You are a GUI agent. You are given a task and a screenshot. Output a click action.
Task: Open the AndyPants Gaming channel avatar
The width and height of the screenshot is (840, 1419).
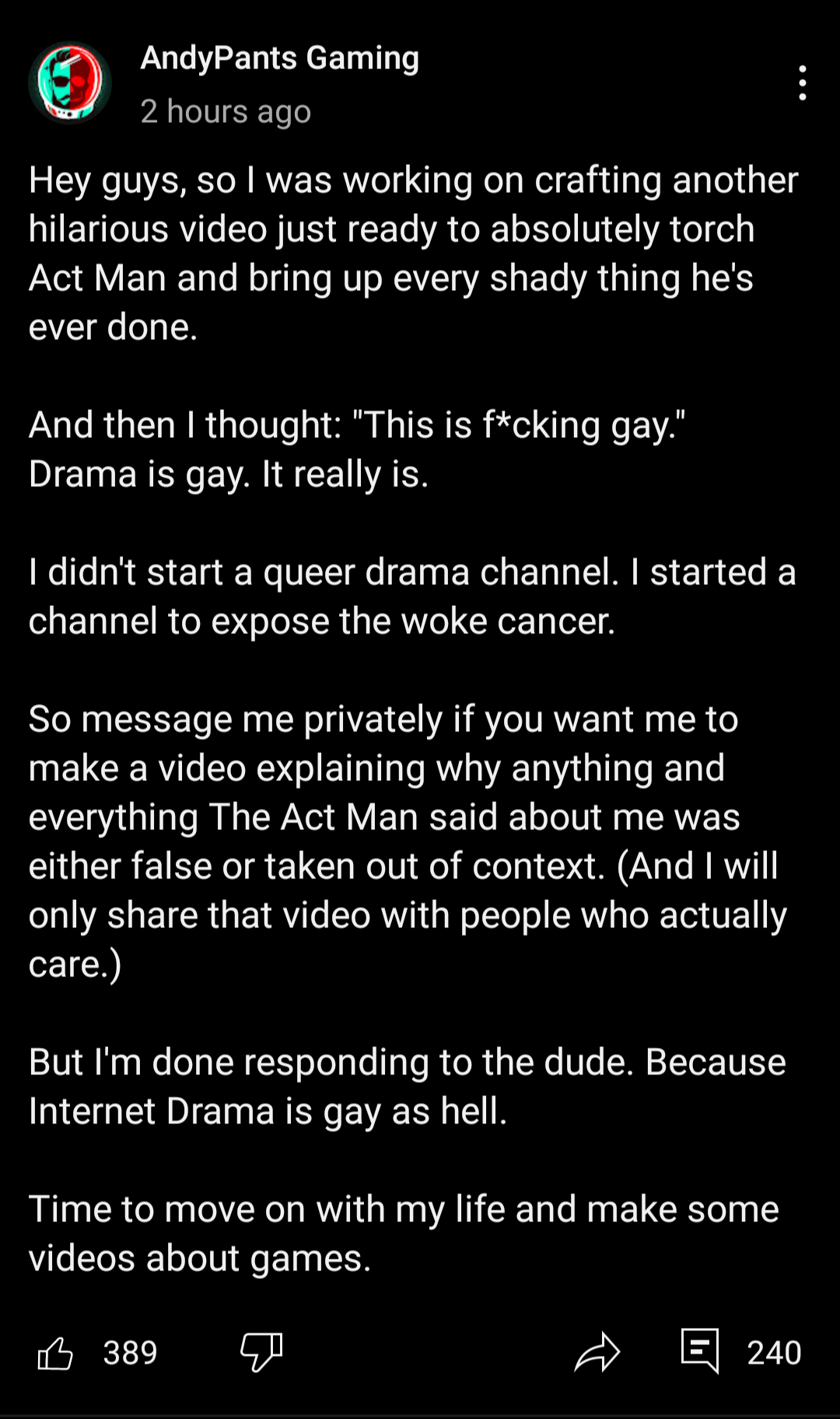[70, 83]
